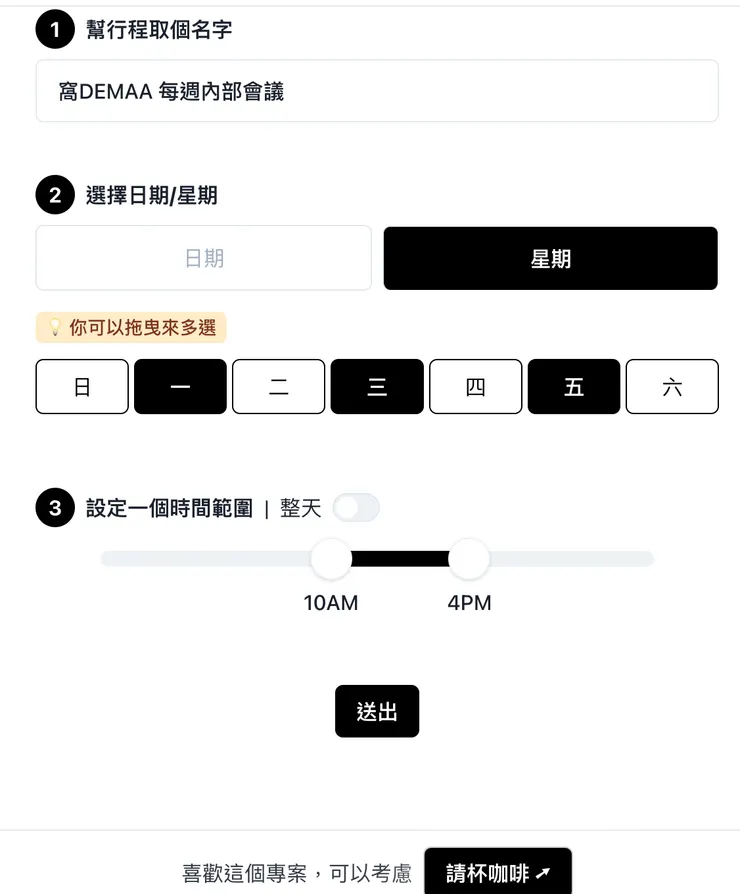Switch to the 星期 (weekday) tab
Viewport: 740px width, 894px height.
pyautogui.click(x=550, y=257)
